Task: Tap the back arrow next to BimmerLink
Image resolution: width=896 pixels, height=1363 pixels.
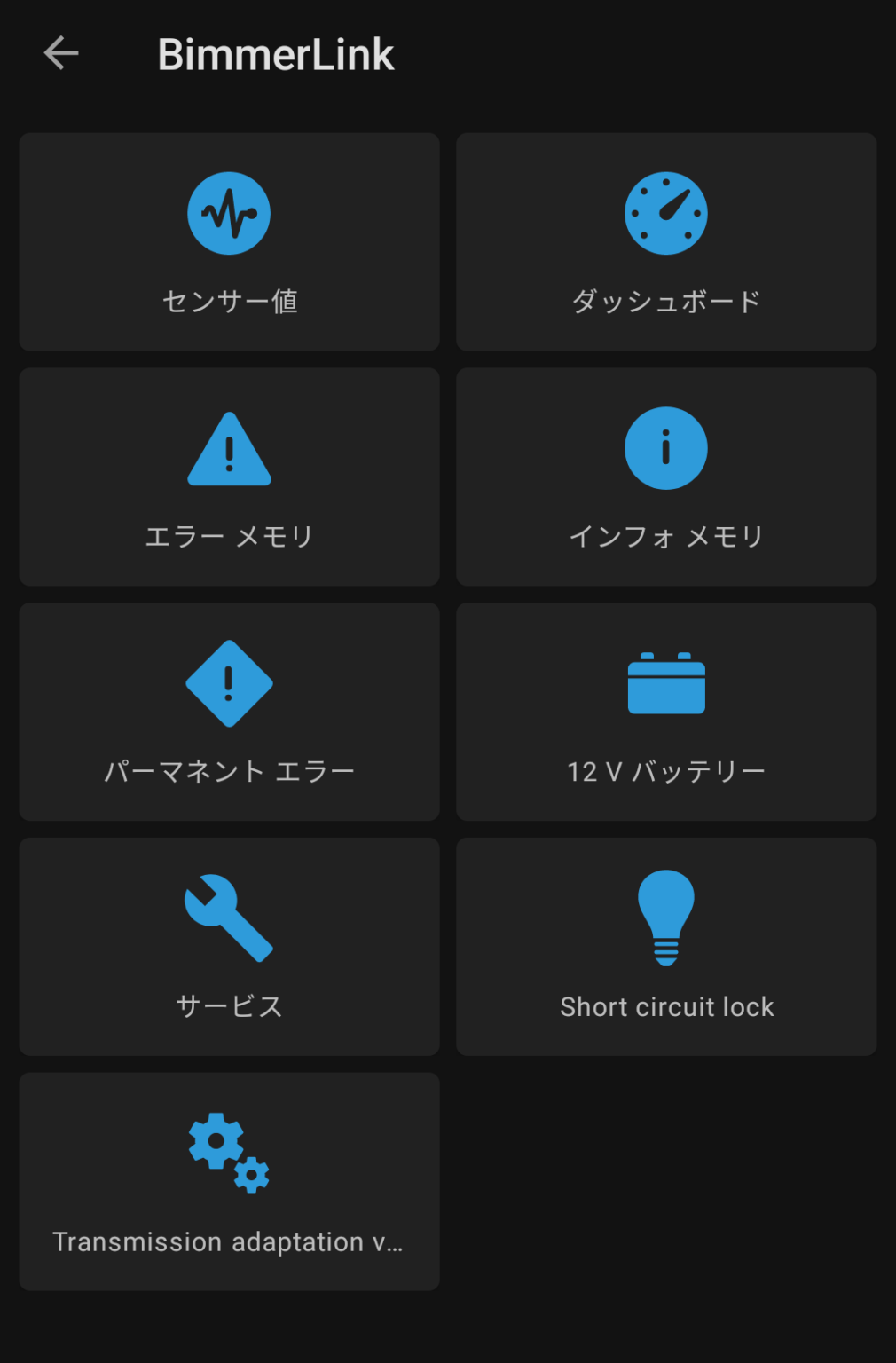Action: click(60, 53)
